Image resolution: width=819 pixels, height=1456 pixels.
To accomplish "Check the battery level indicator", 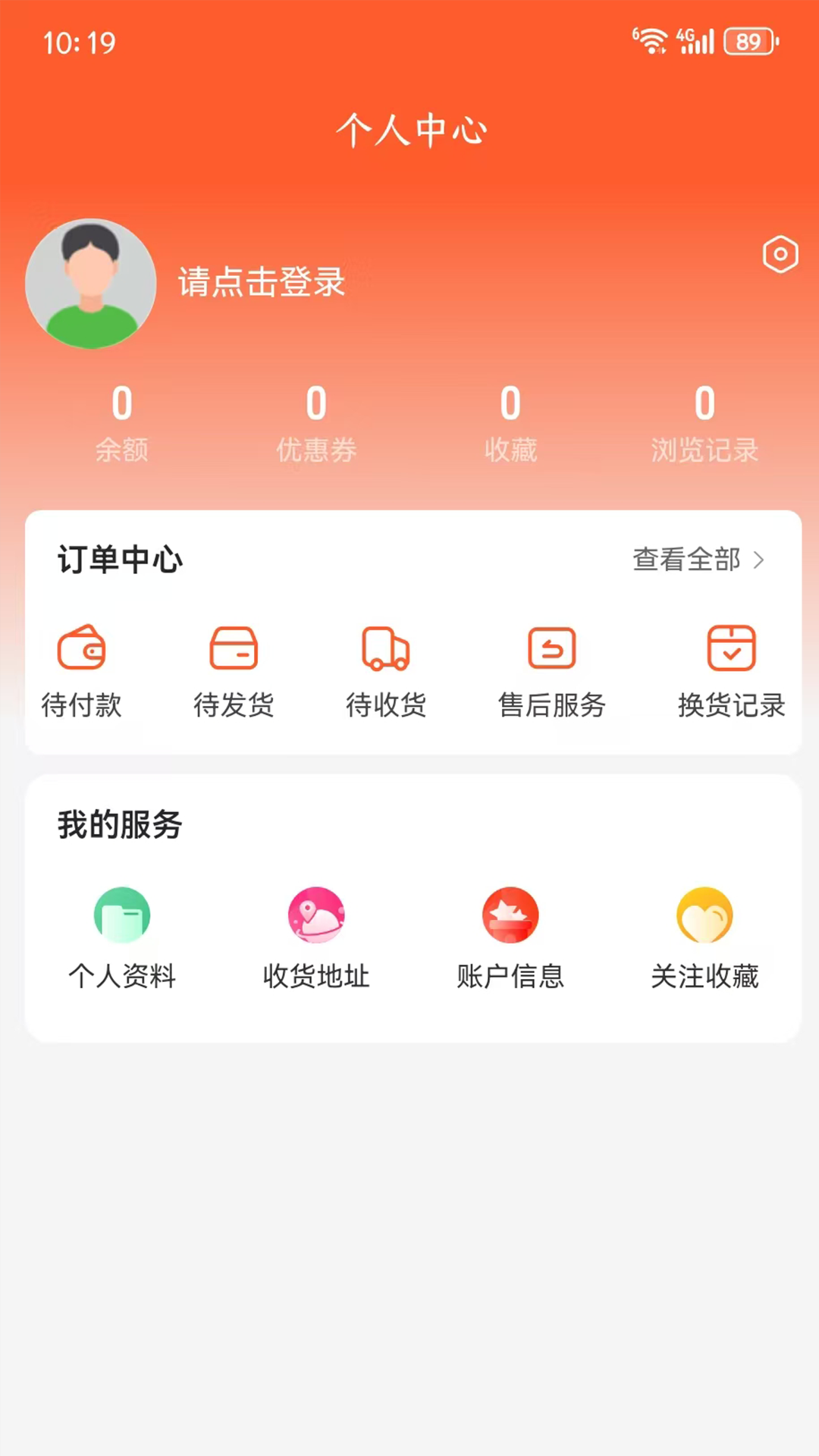I will pyautogui.click(x=746, y=42).
